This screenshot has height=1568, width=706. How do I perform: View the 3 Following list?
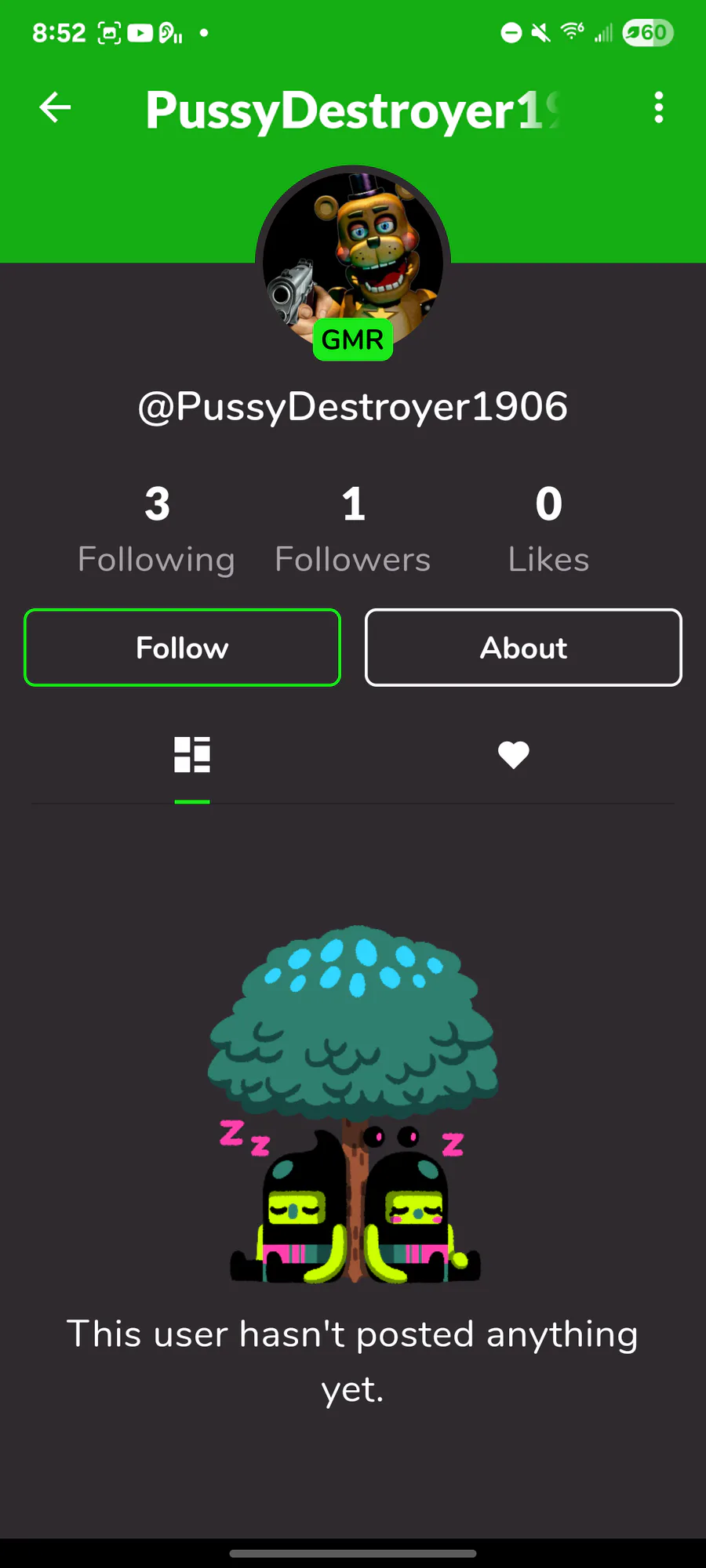coord(157,529)
